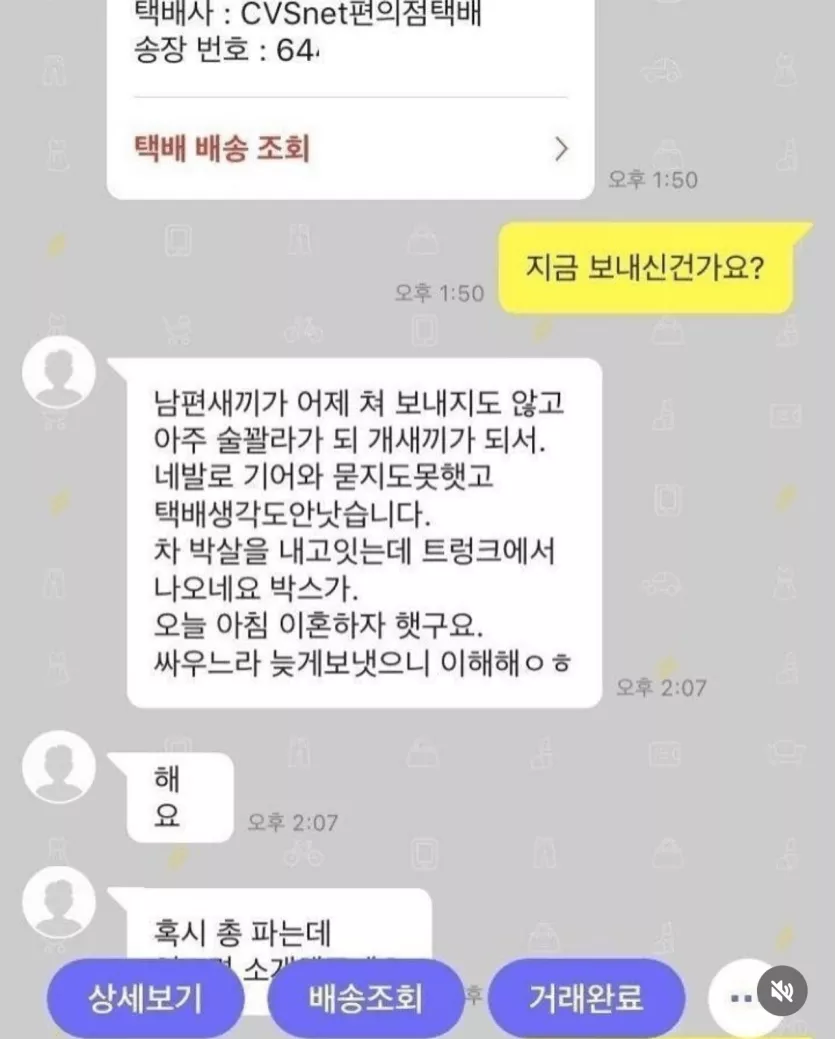Tap the 상세보기 button

[146, 998]
